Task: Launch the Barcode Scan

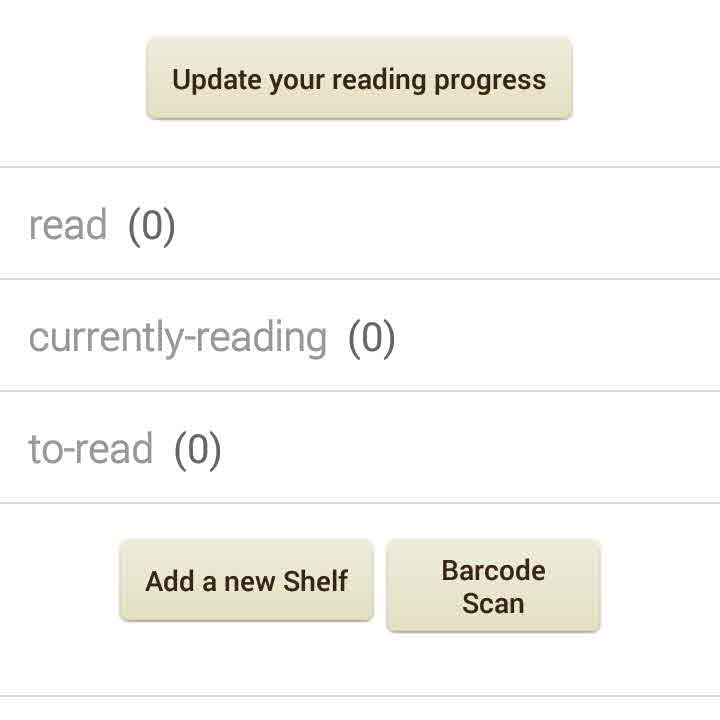Action: click(x=493, y=587)
